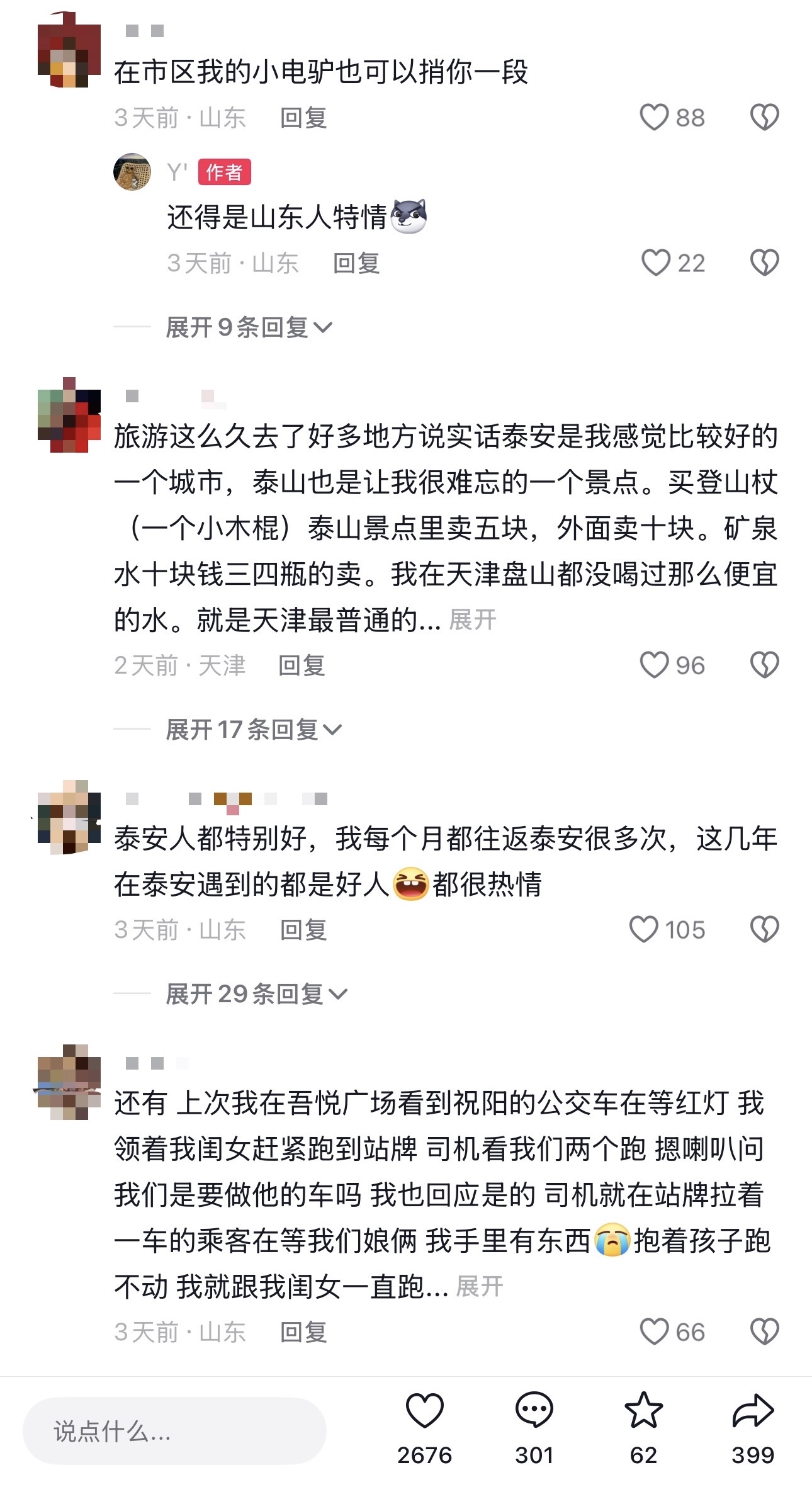812x1487 pixels.
Task: Open the comment icon showing 301
Action: [x=534, y=1411]
